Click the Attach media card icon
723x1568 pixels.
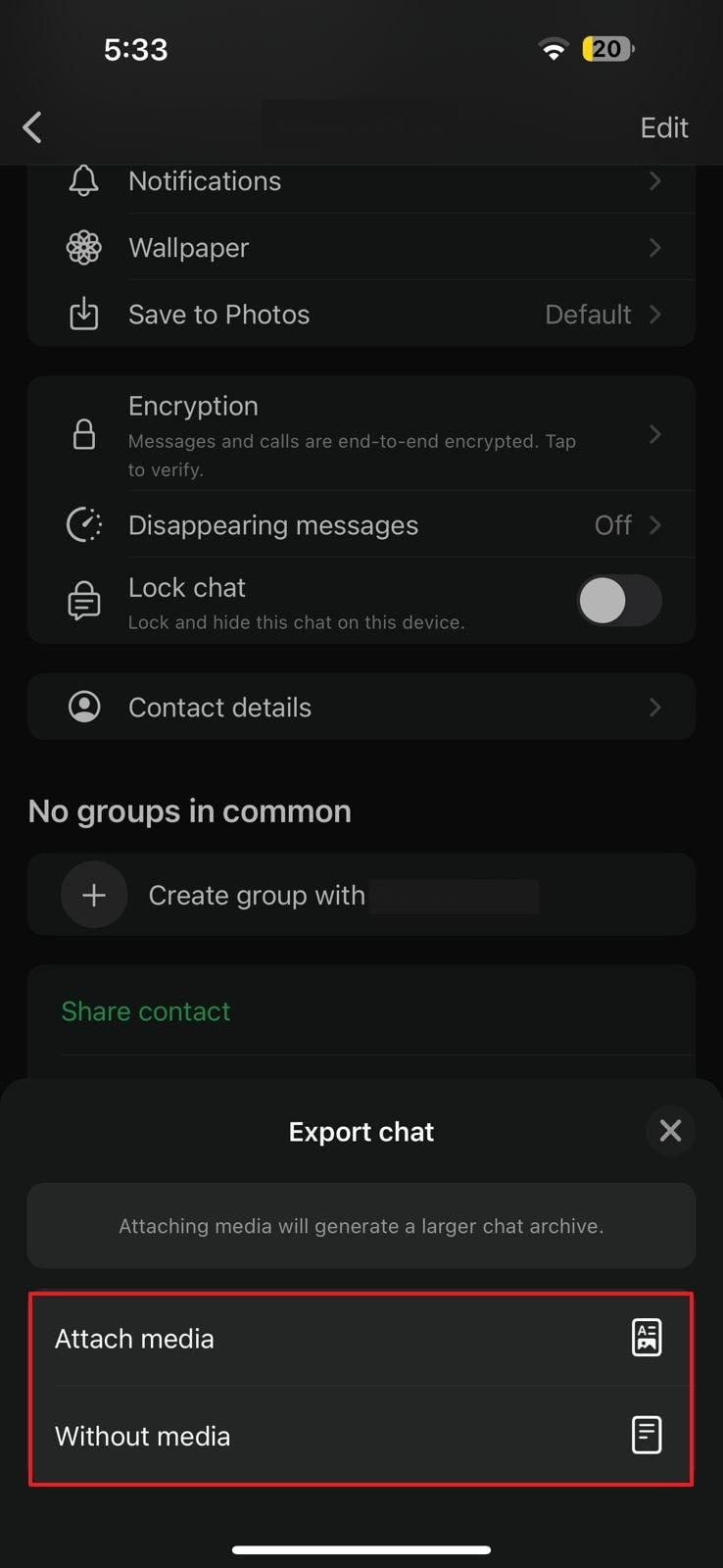pos(647,1337)
